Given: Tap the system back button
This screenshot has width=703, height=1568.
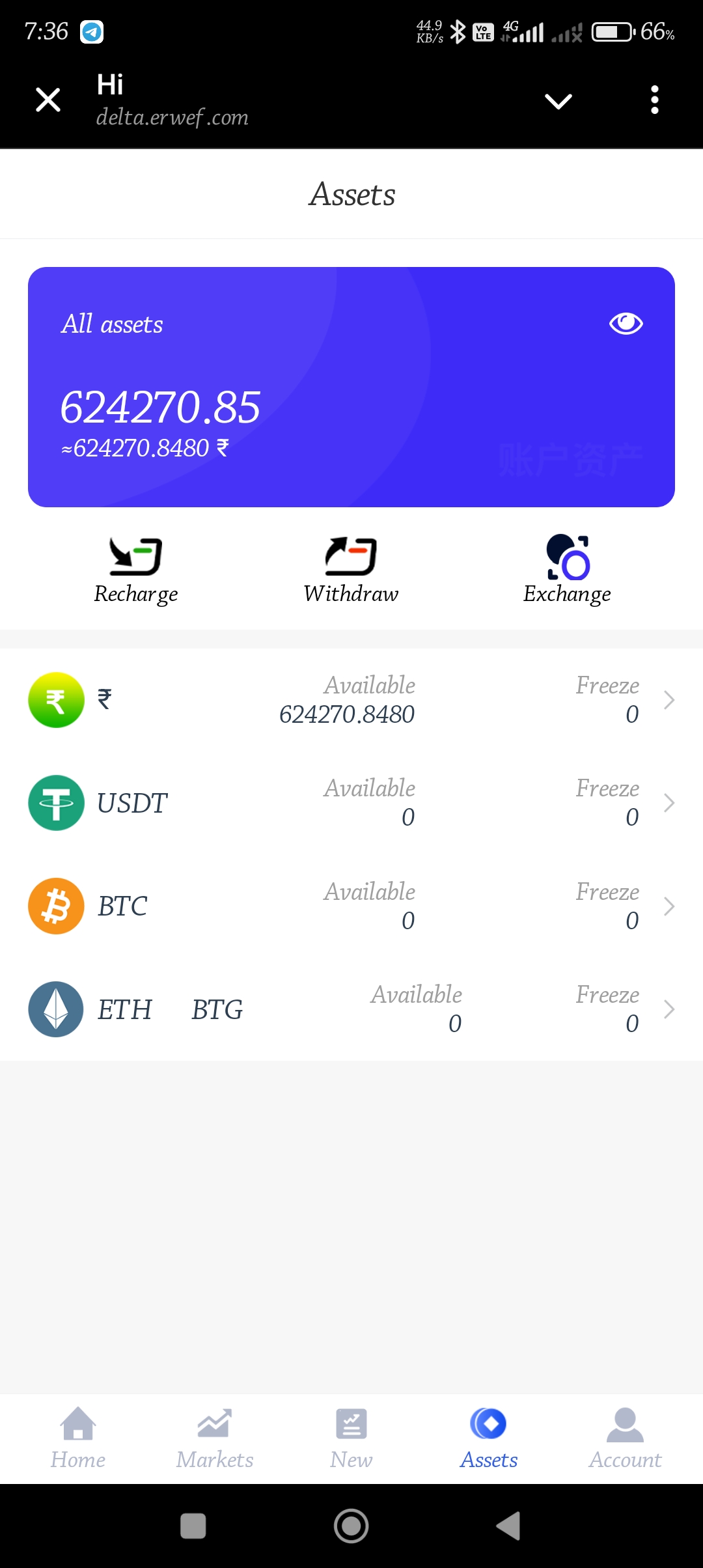Looking at the screenshot, I should click(508, 1526).
